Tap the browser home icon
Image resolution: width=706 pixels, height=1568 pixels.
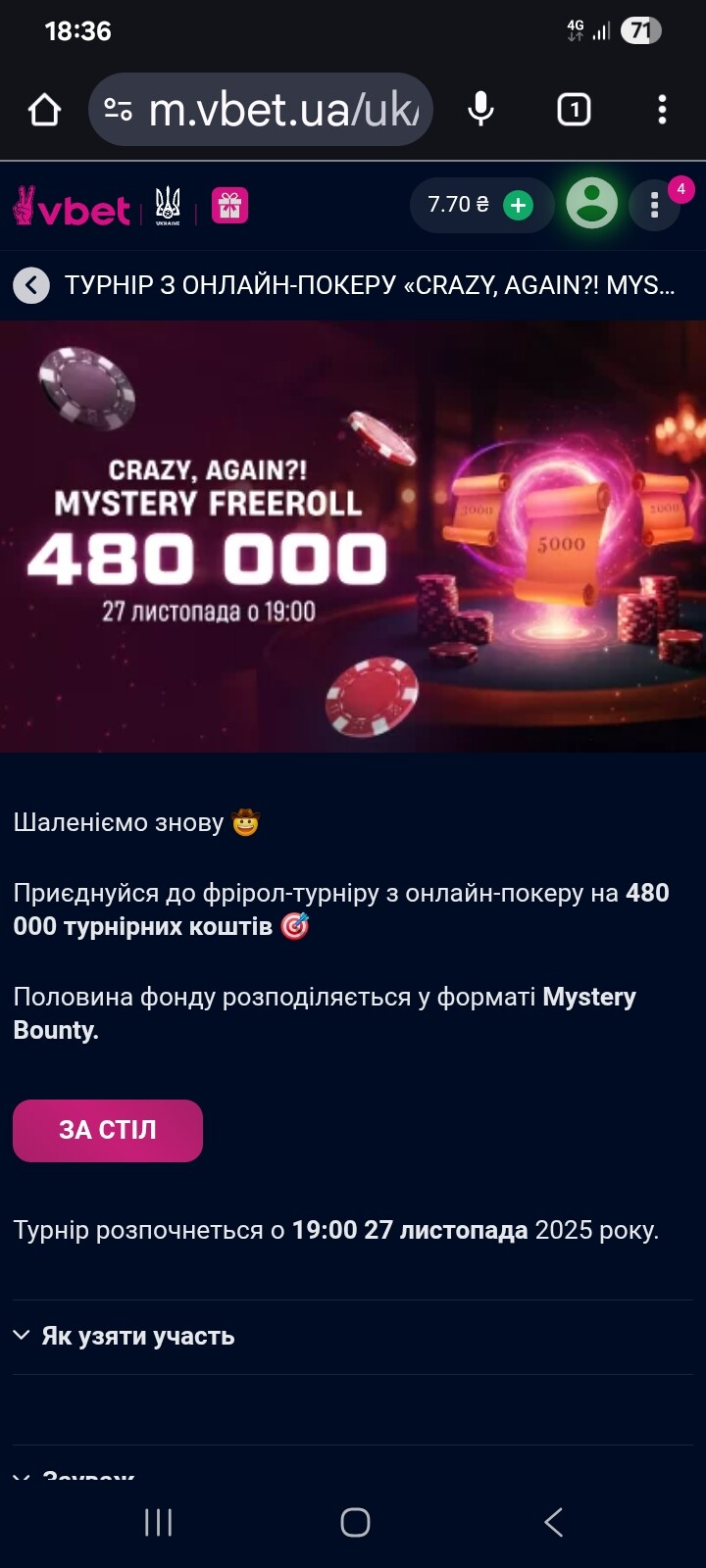click(44, 110)
